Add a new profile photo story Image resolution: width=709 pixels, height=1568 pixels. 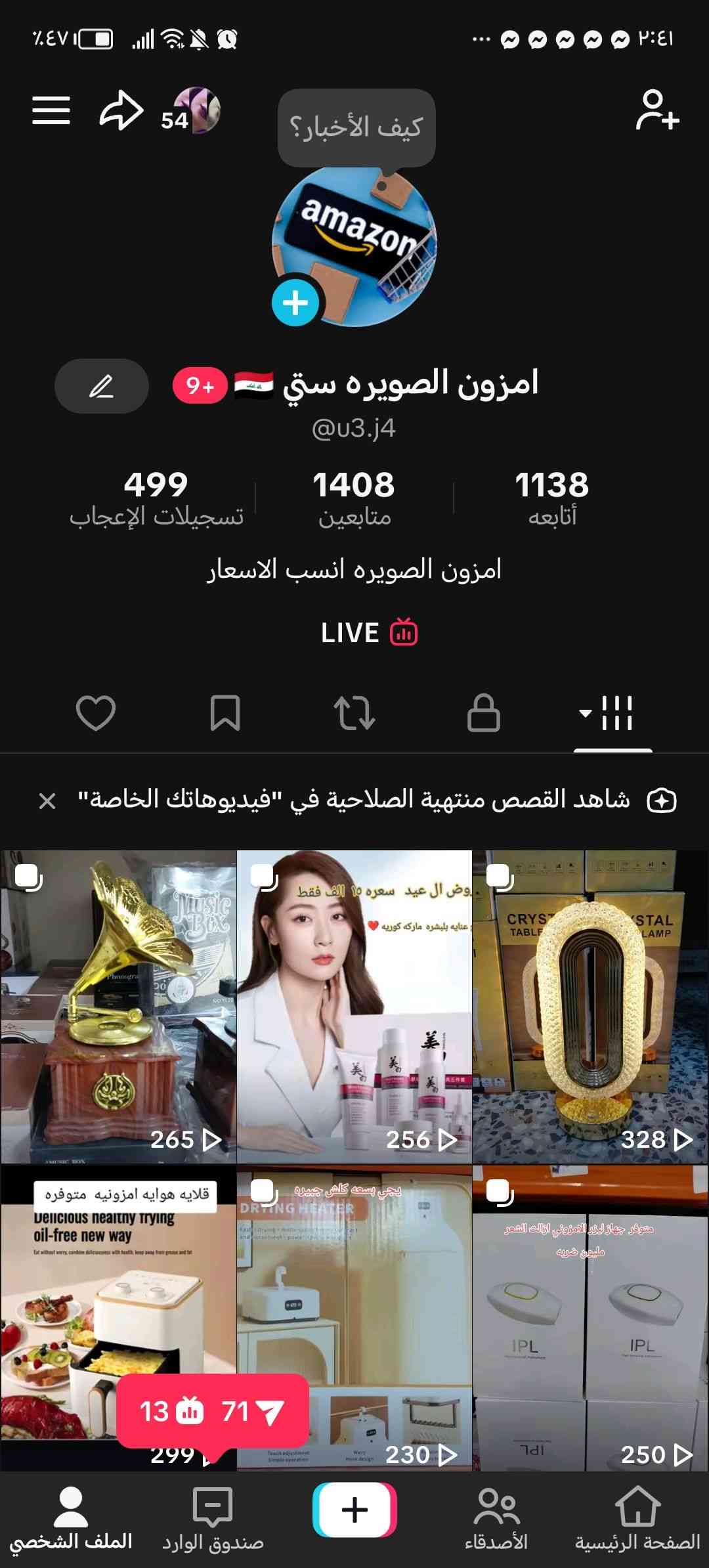click(x=295, y=303)
